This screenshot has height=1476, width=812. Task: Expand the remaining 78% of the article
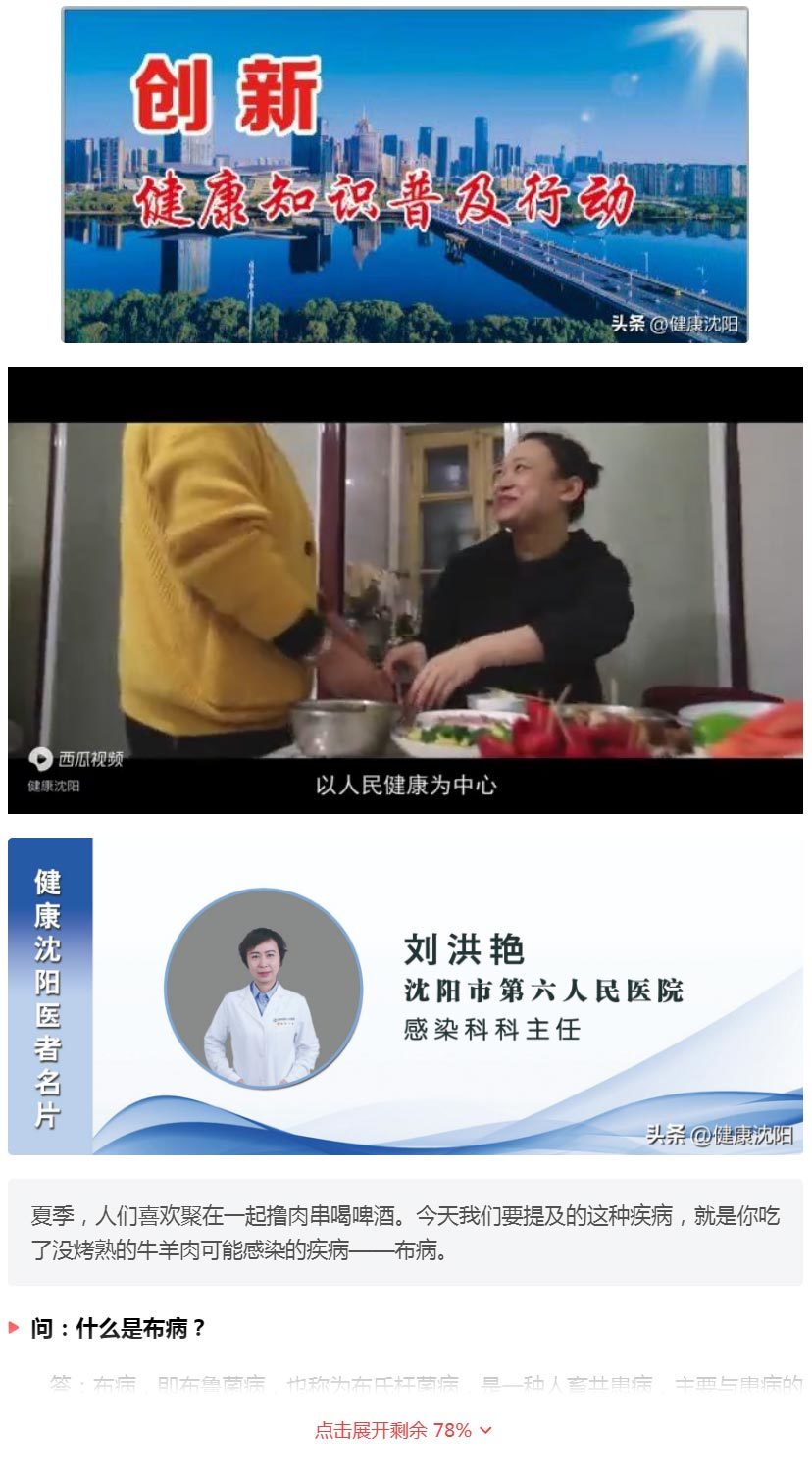click(403, 1430)
